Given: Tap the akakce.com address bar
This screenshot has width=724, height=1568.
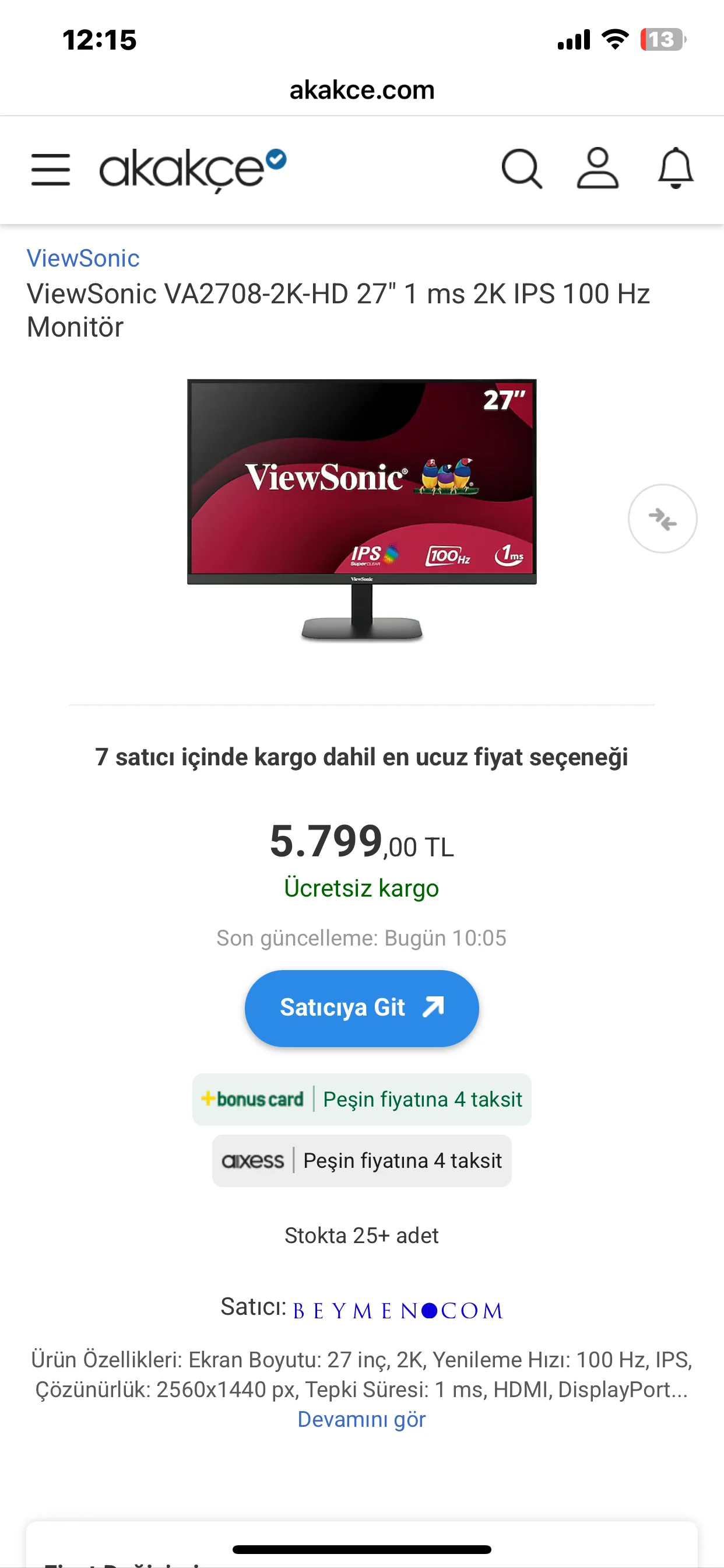Looking at the screenshot, I should coord(361,90).
